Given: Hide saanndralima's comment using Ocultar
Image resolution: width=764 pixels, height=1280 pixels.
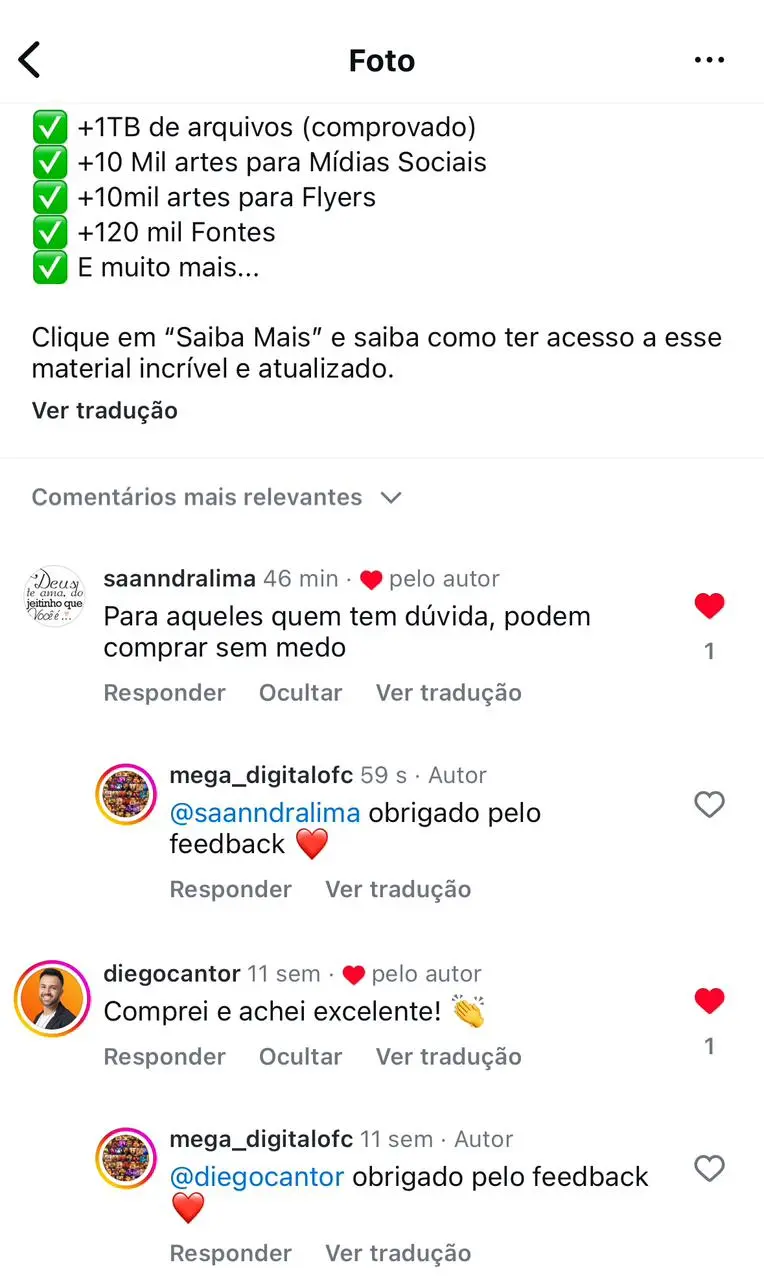Looking at the screenshot, I should click(300, 692).
